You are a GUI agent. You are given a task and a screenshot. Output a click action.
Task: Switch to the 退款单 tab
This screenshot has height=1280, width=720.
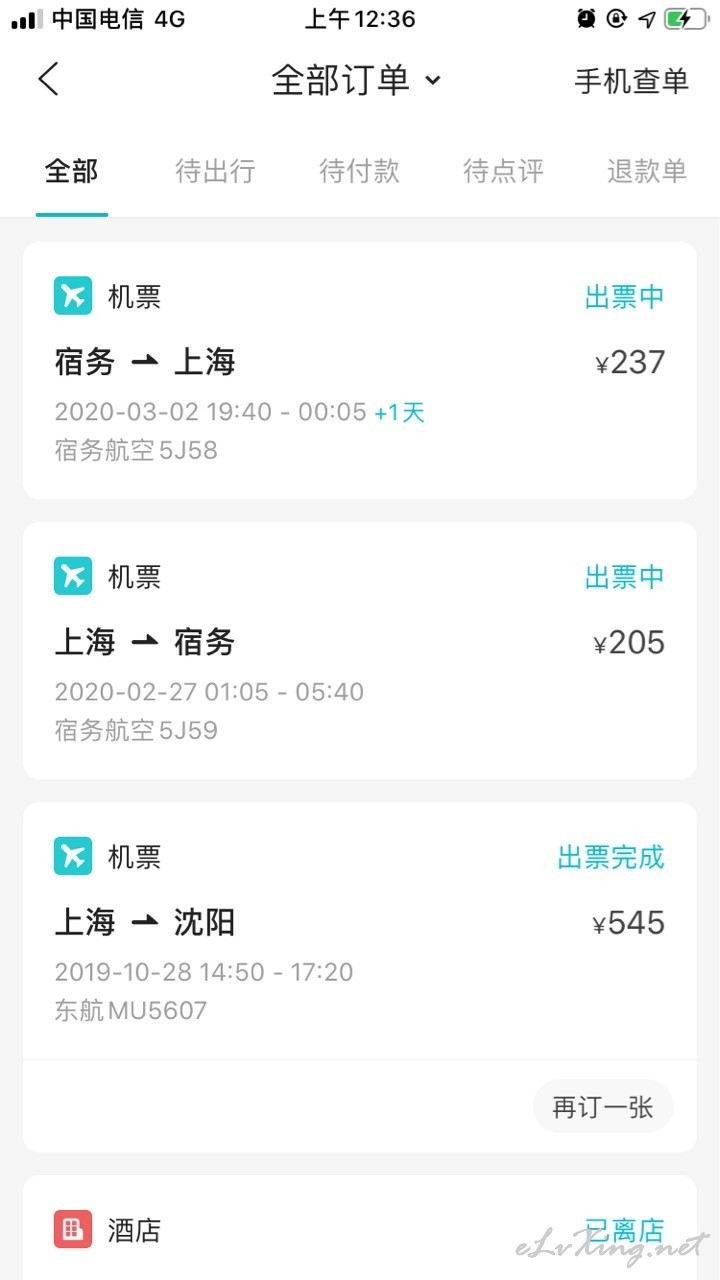click(x=647, y=171)
